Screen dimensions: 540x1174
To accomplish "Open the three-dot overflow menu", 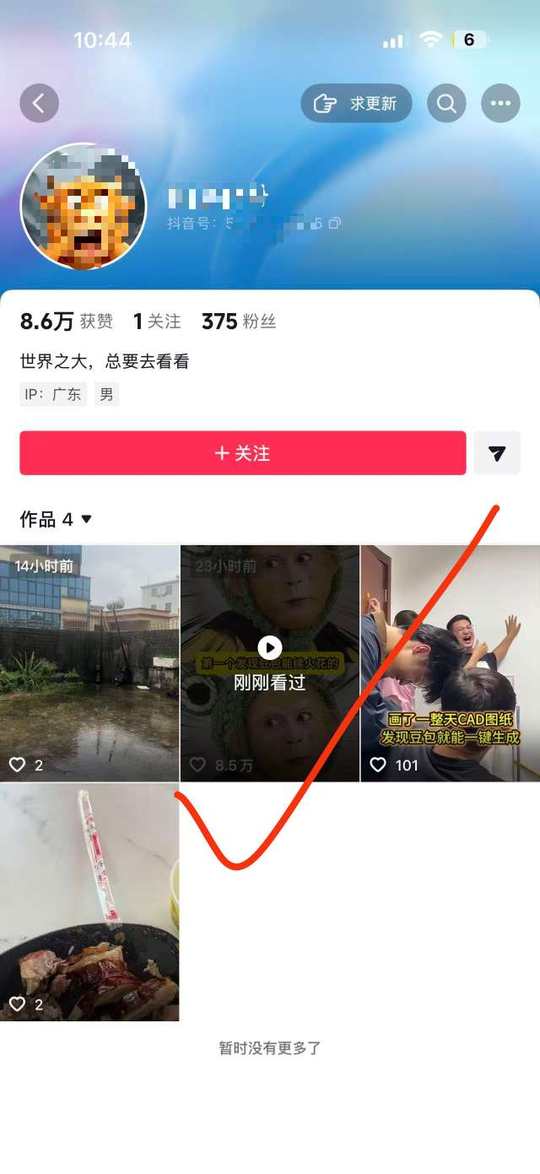I will coord(500,103).
